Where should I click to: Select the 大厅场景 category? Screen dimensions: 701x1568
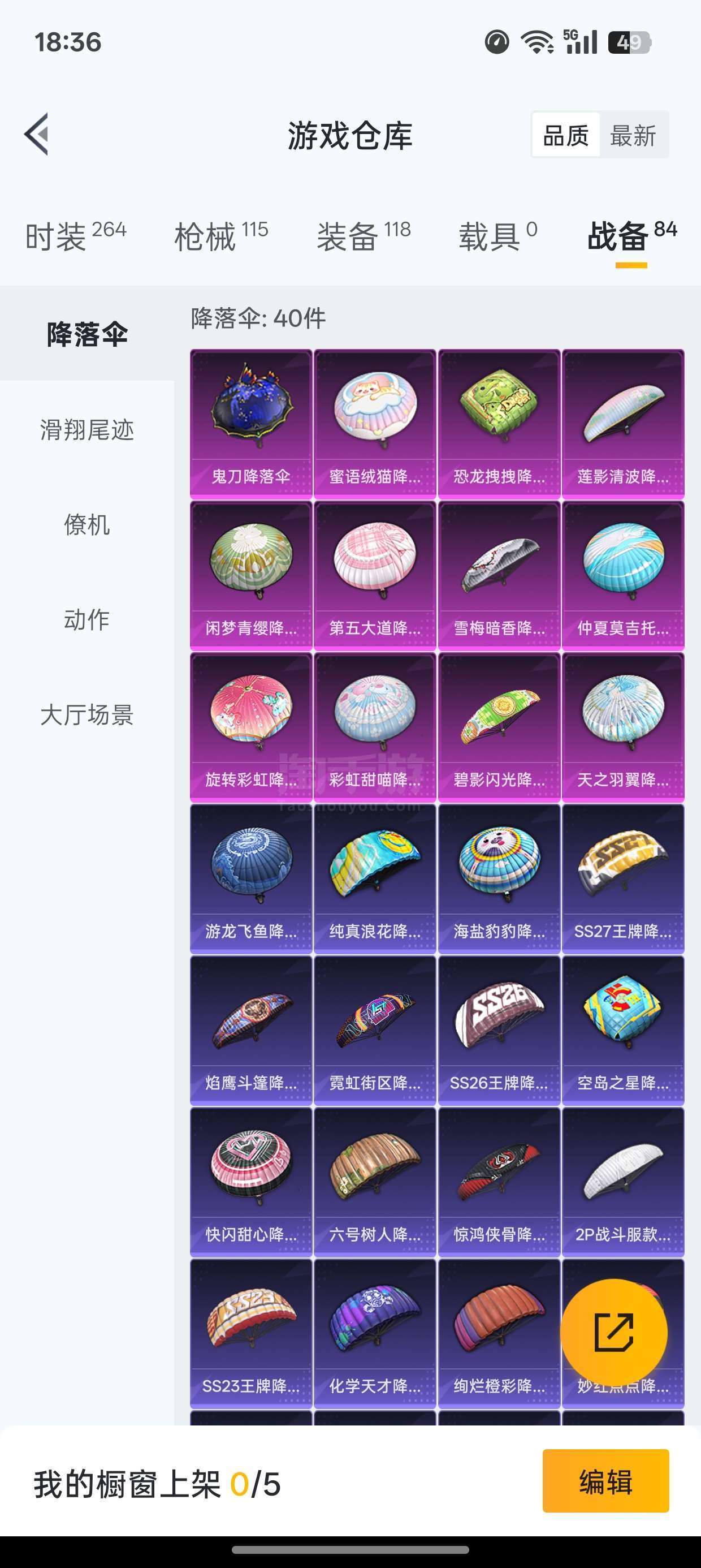[87, 714]
